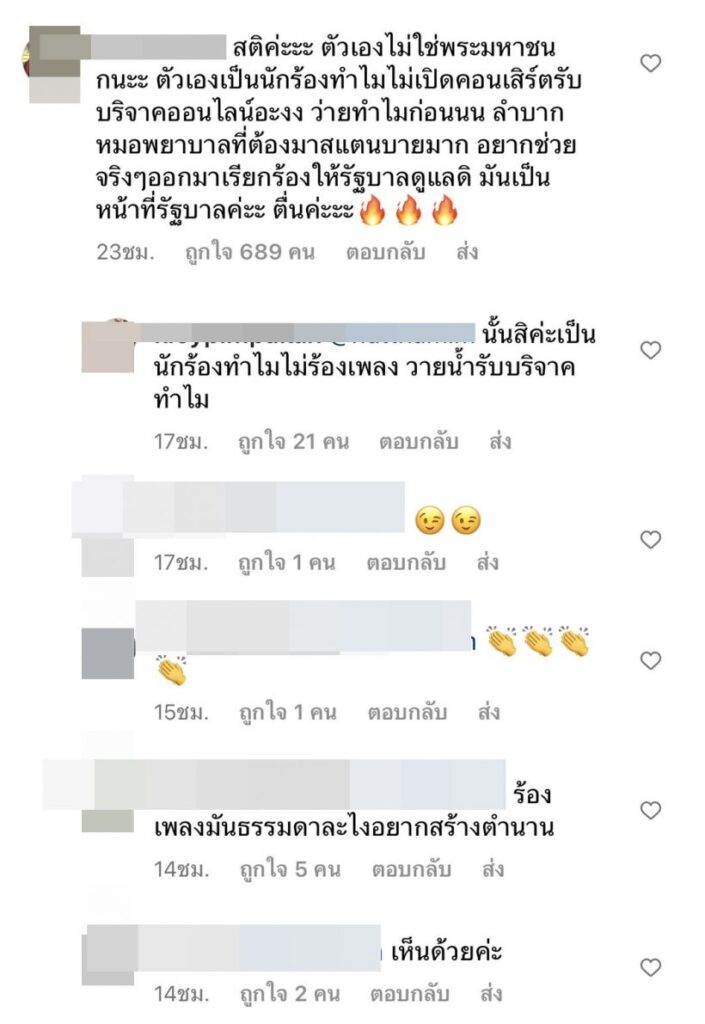Image resolution: width=705 pixels, height=1024 pixels.
Task: See who gave the 5 likes
Action: click(x=273, y=870)
